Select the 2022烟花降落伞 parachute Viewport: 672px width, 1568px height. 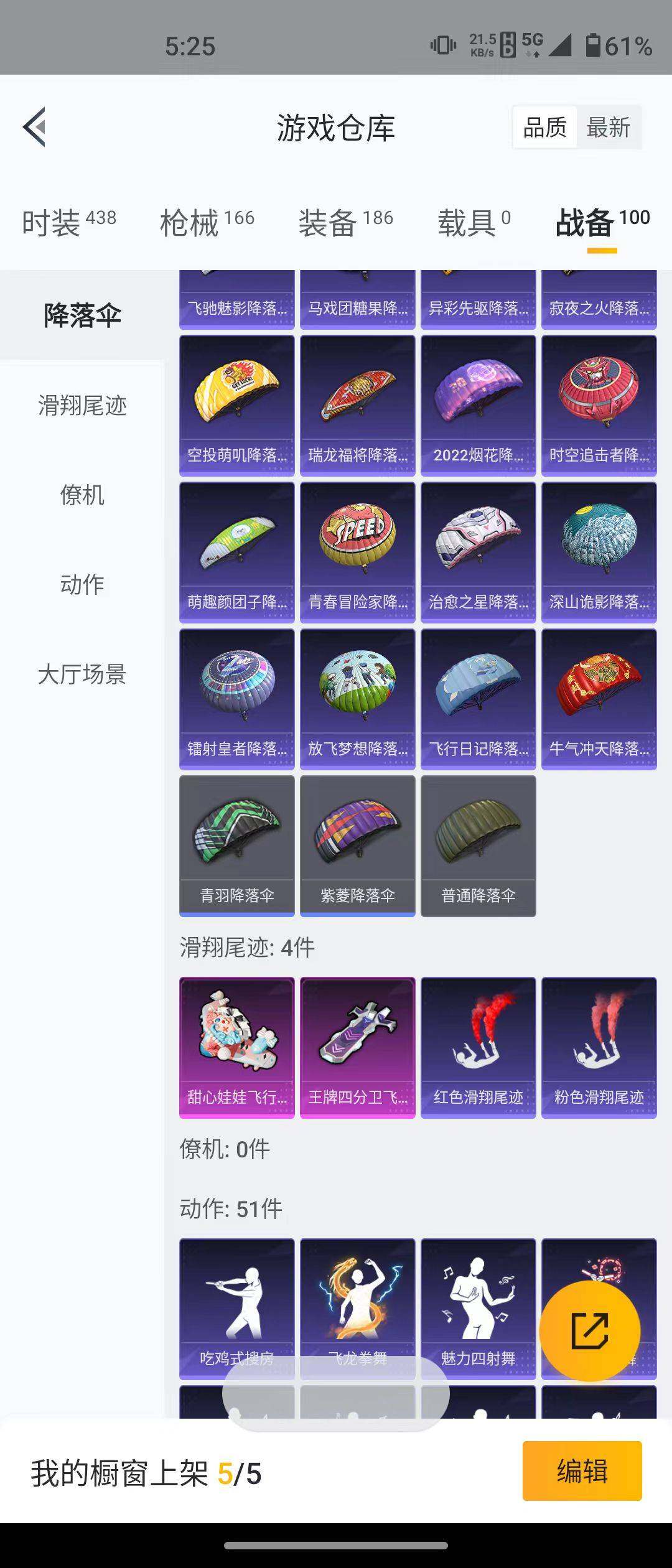(x=478, y=404)
